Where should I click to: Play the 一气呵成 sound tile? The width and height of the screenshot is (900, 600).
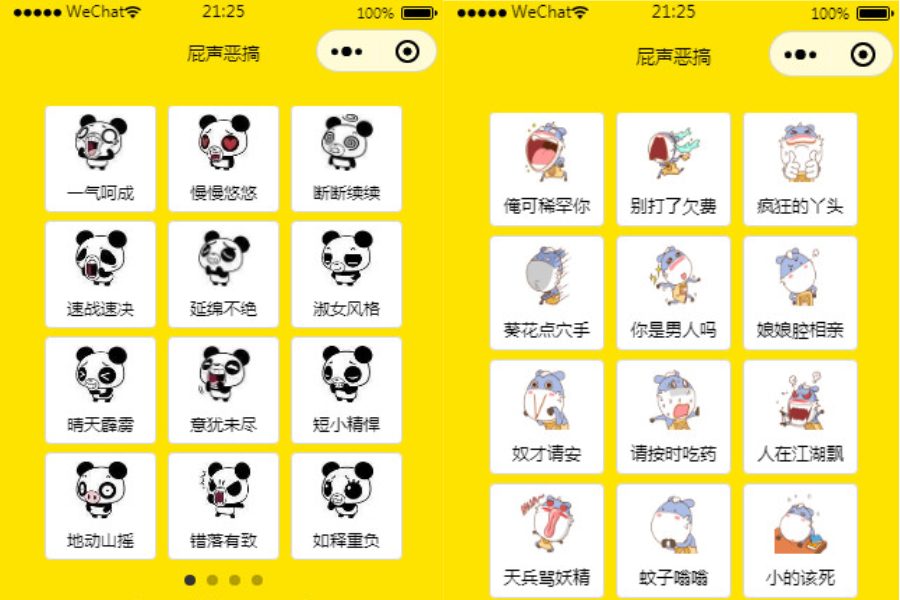coord(100,158)
